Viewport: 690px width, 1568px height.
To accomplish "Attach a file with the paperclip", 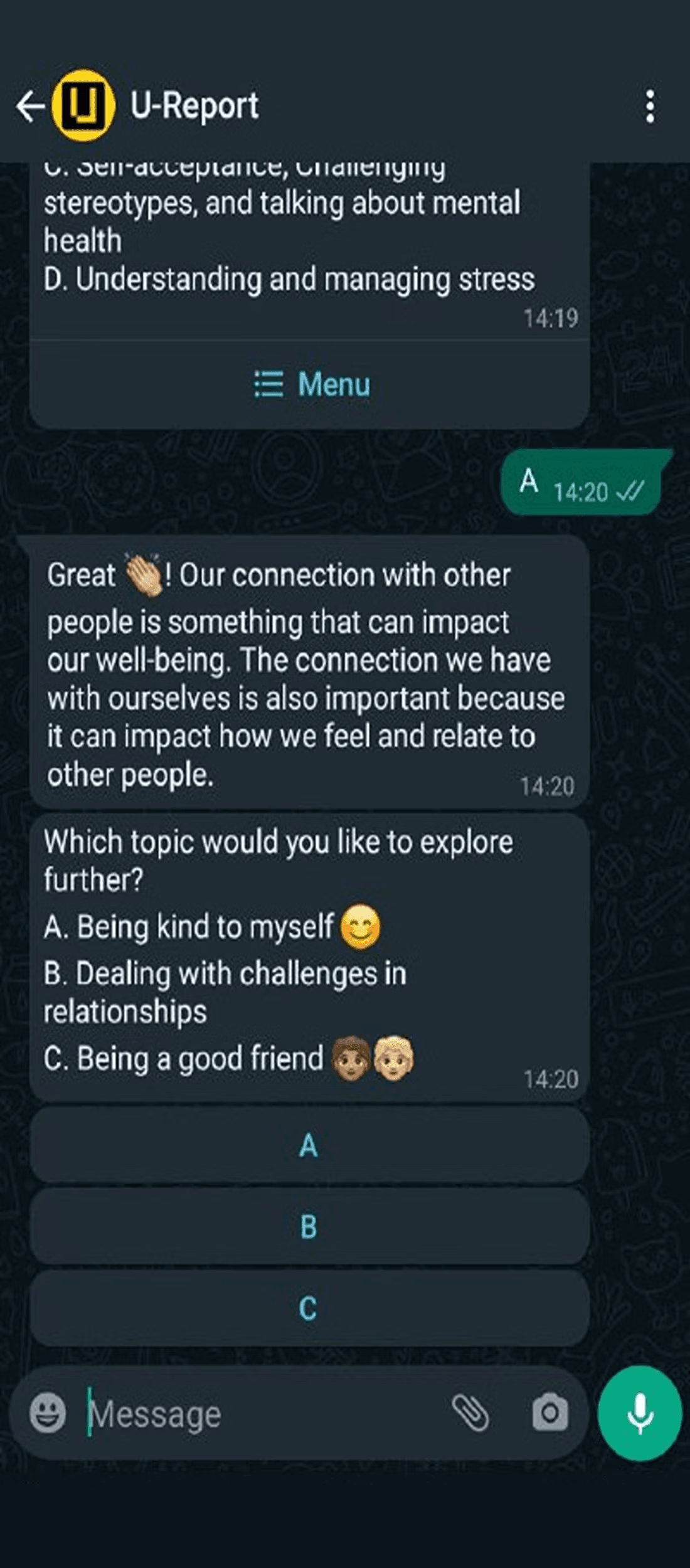I will (x=470, y=1413).
